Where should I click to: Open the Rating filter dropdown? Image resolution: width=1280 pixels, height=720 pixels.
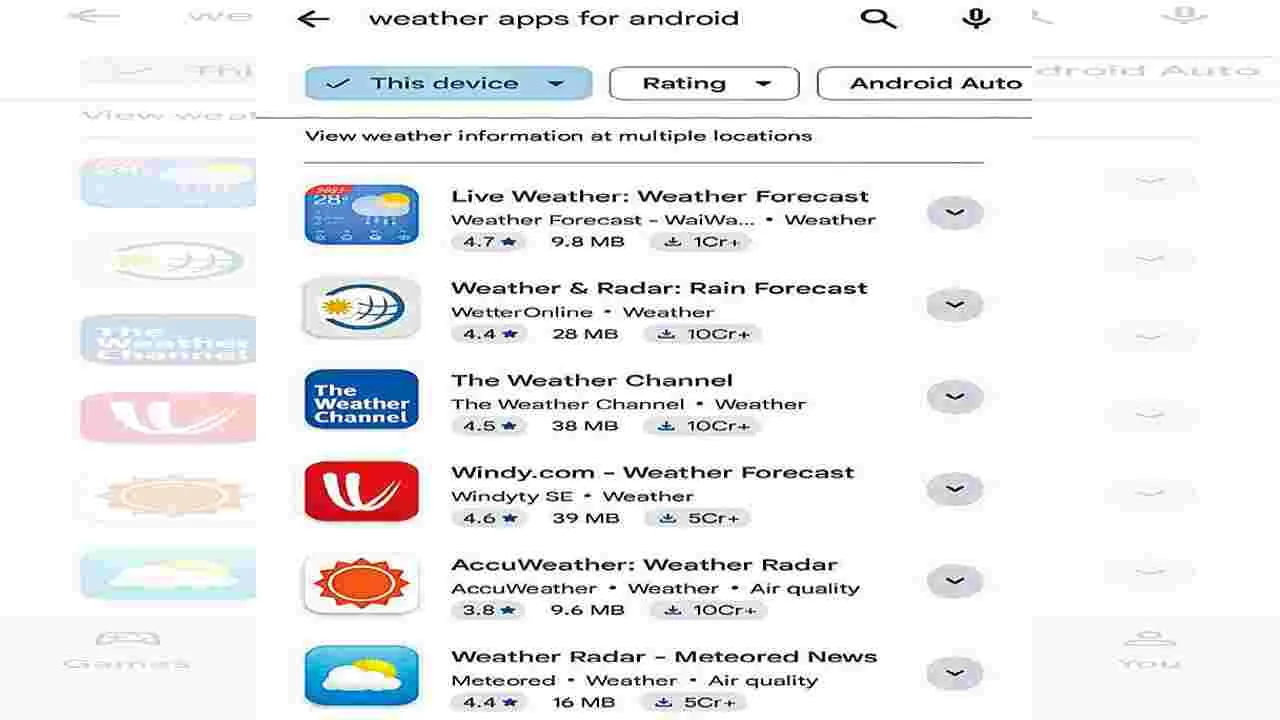[x=704, y=84]
